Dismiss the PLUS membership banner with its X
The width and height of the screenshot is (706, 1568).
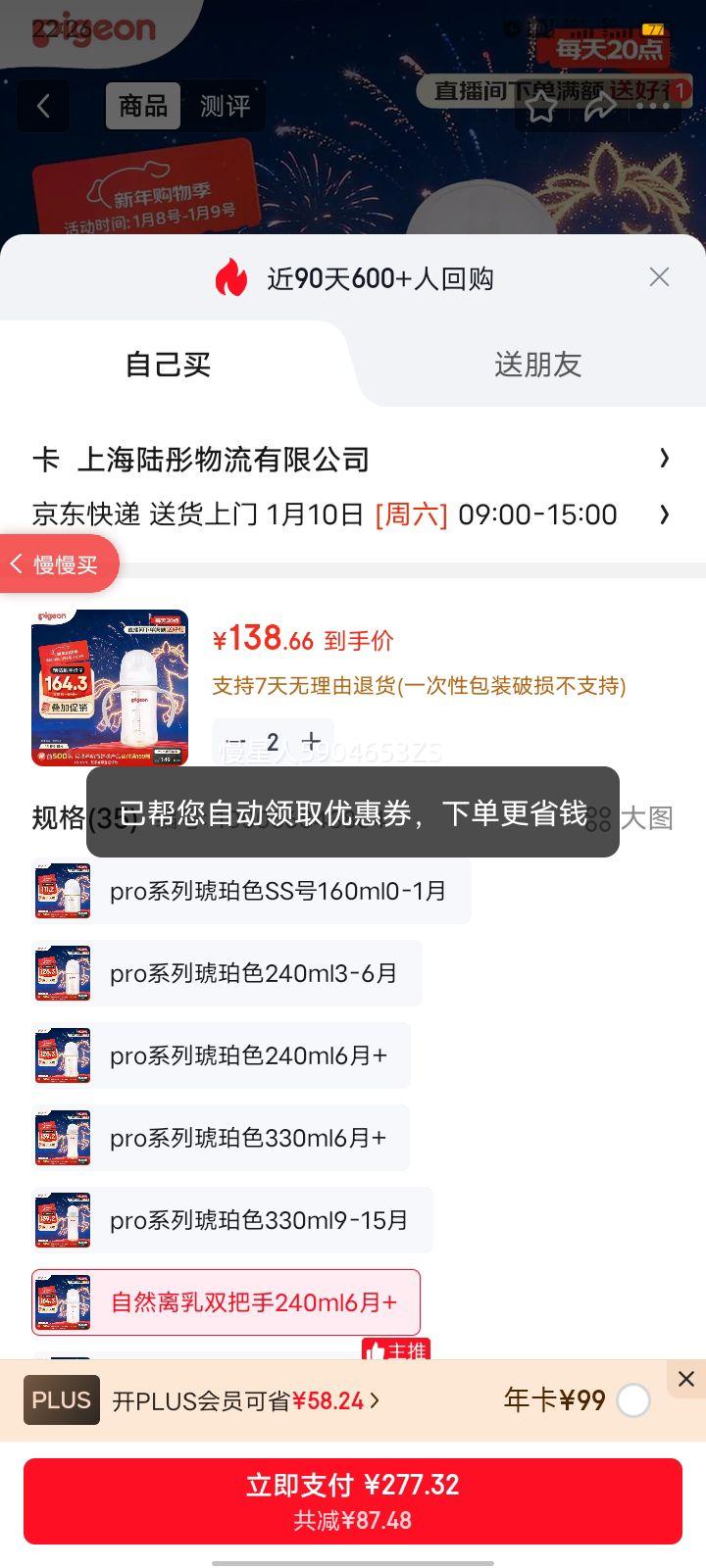pyautogui.click(x=685, y=1379)
